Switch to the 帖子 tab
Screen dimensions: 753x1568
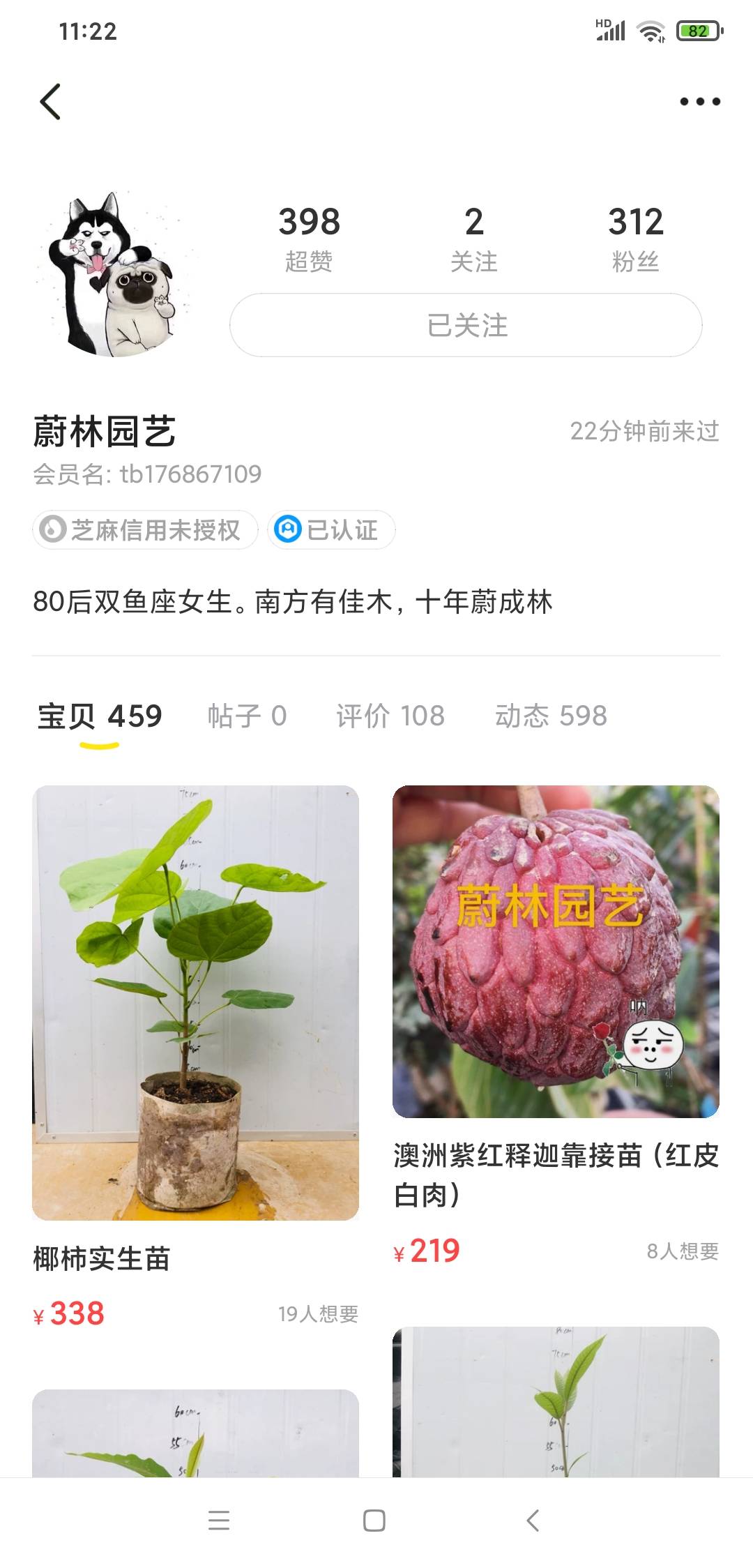[248, 716]
